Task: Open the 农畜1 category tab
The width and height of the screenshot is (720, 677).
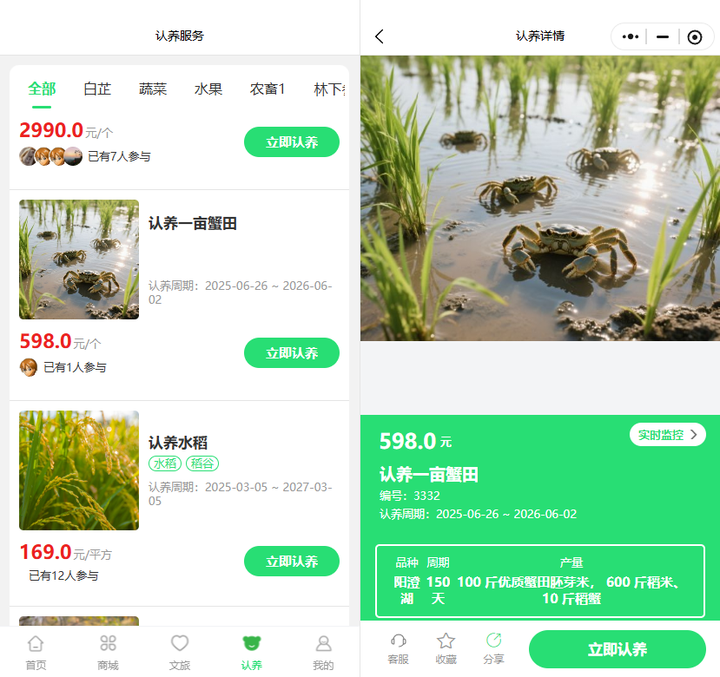Action: (267, 89)
